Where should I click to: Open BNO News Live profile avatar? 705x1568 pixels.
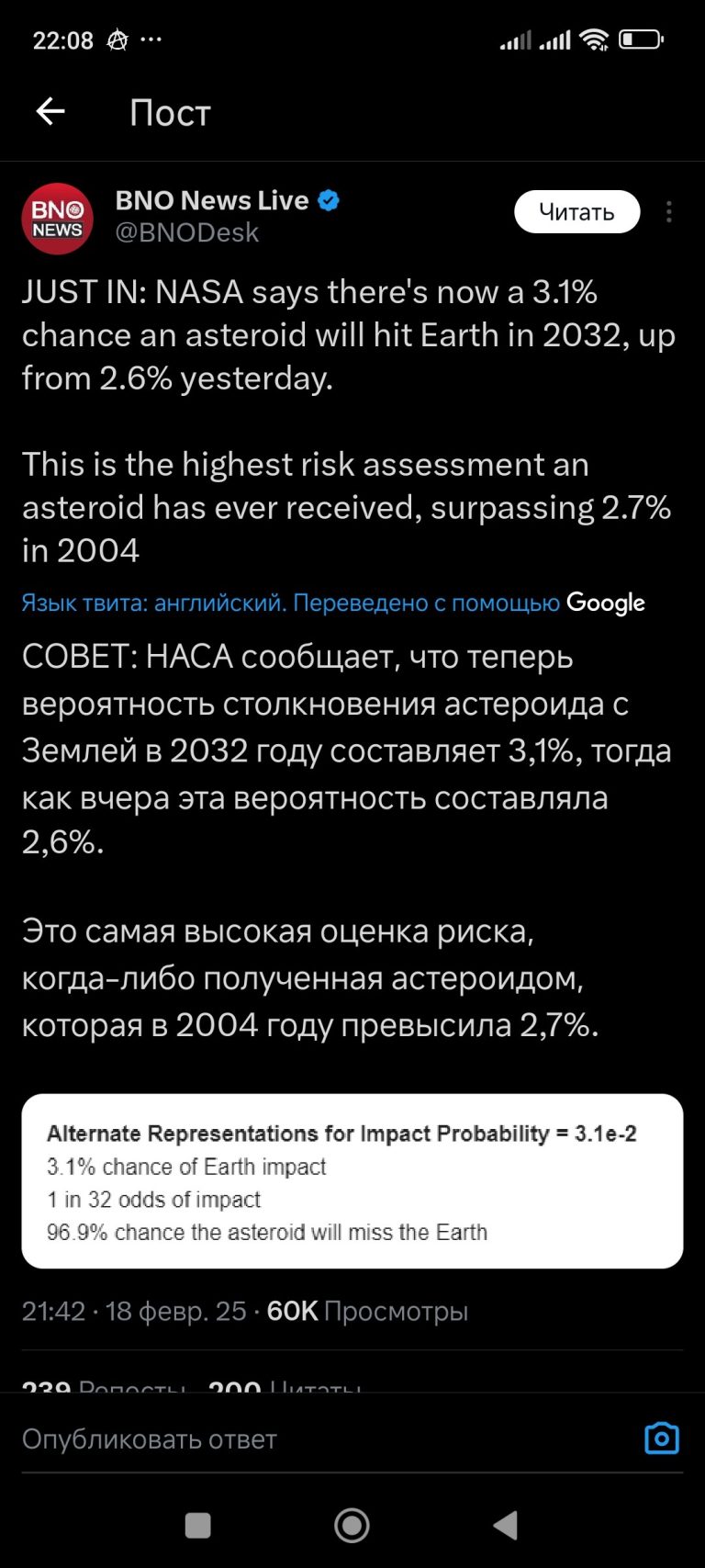click(57, 219)
